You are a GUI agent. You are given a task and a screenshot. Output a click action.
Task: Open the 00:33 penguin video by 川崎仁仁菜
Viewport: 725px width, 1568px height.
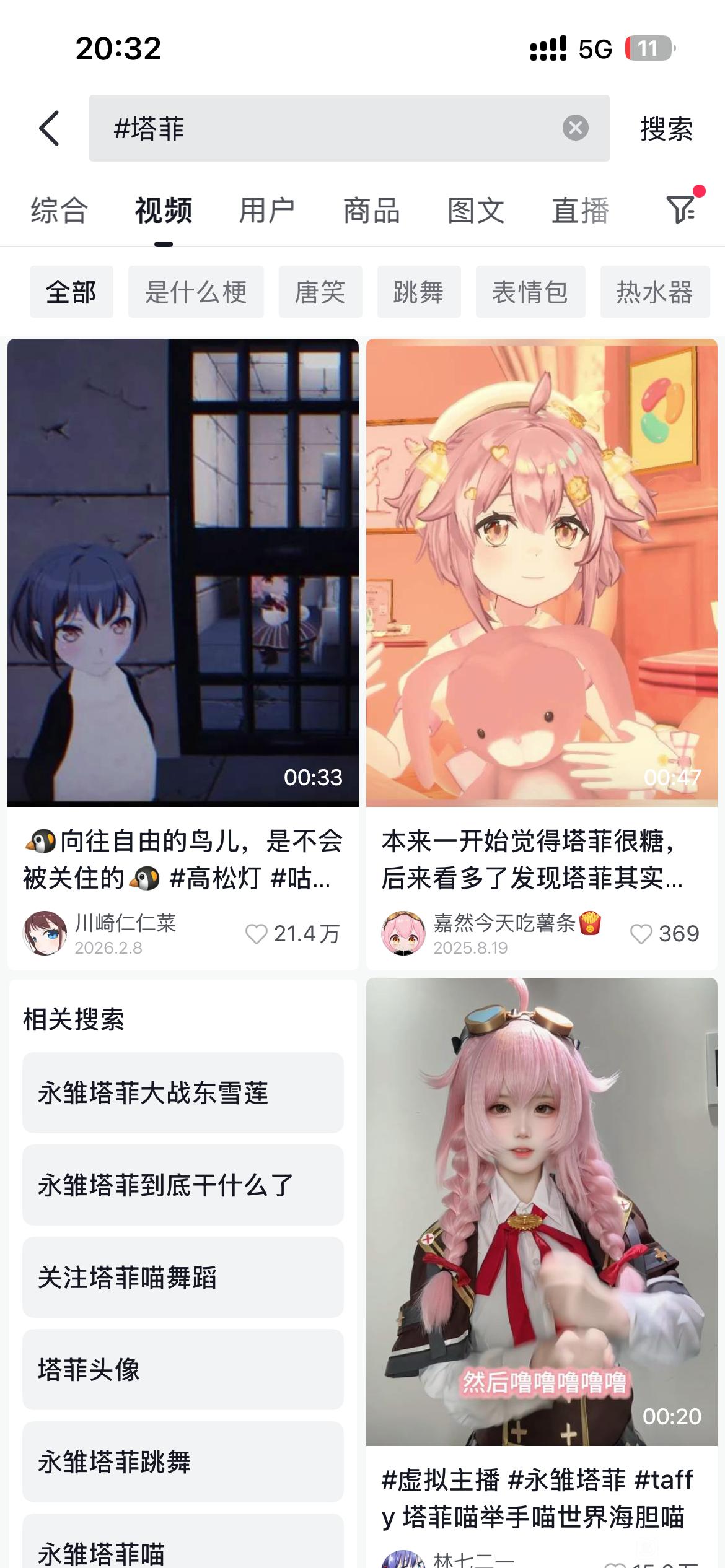tap(183, 572)
